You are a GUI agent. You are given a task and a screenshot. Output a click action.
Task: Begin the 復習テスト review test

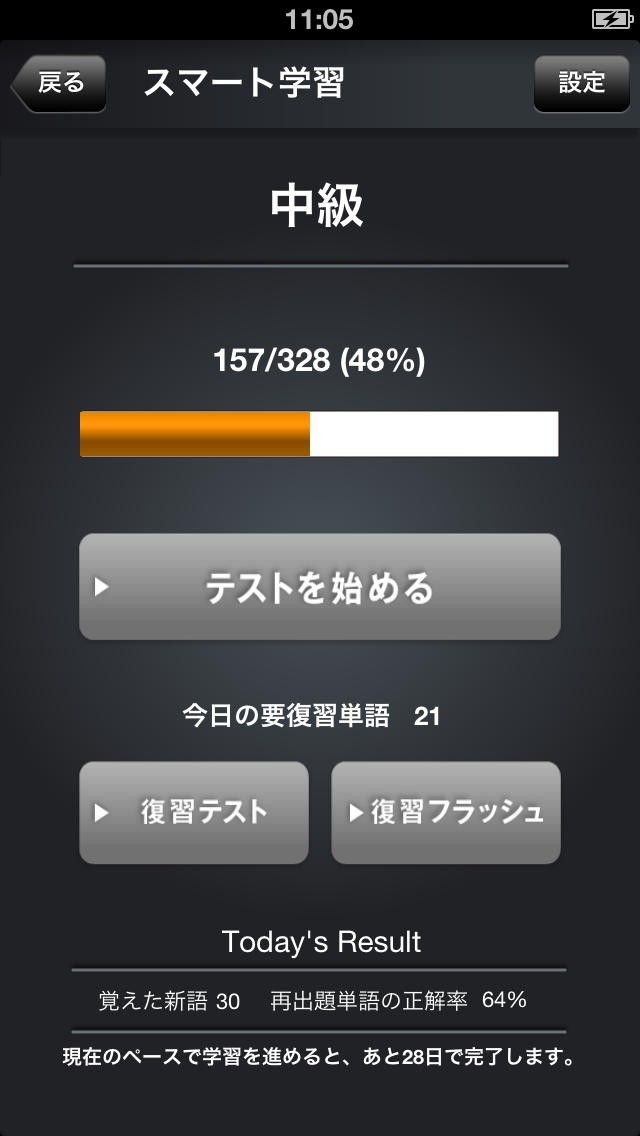tap(194, 812)
